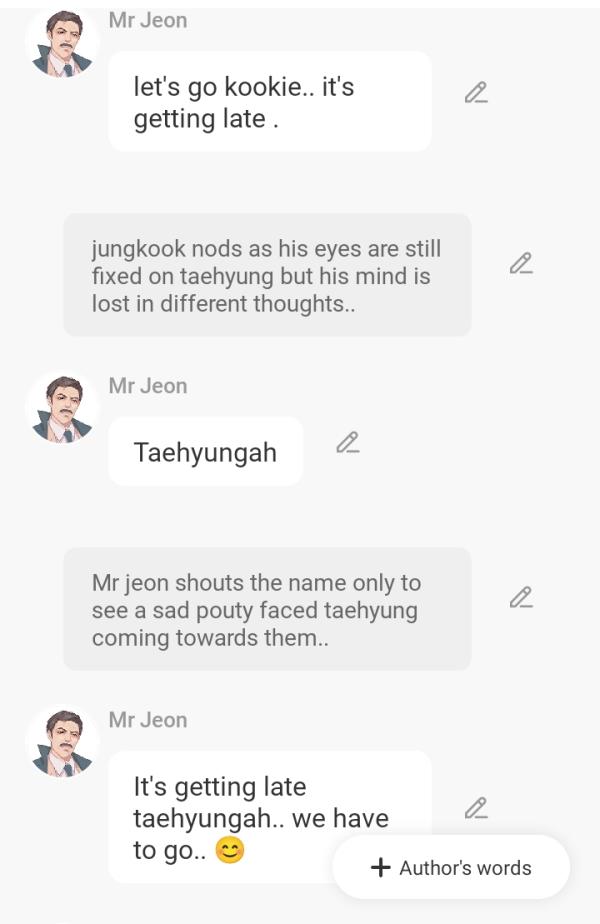Edit the "Mr jeon shouts" narration block

(520, 598)
